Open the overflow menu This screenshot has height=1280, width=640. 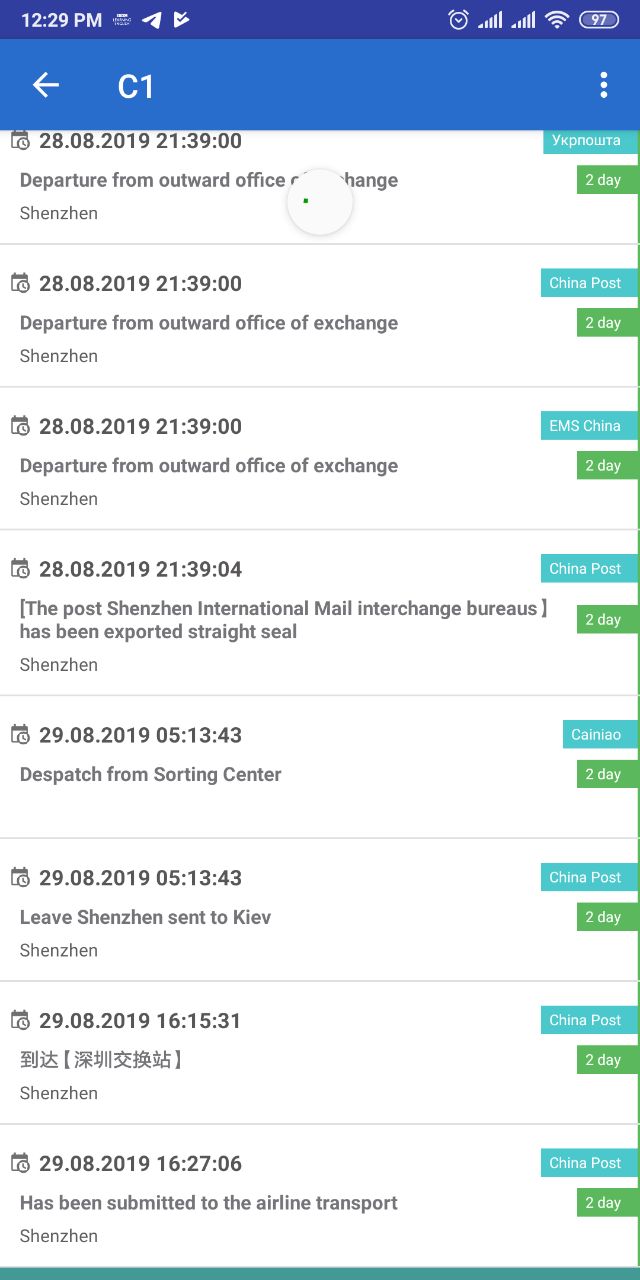[604, 85]
